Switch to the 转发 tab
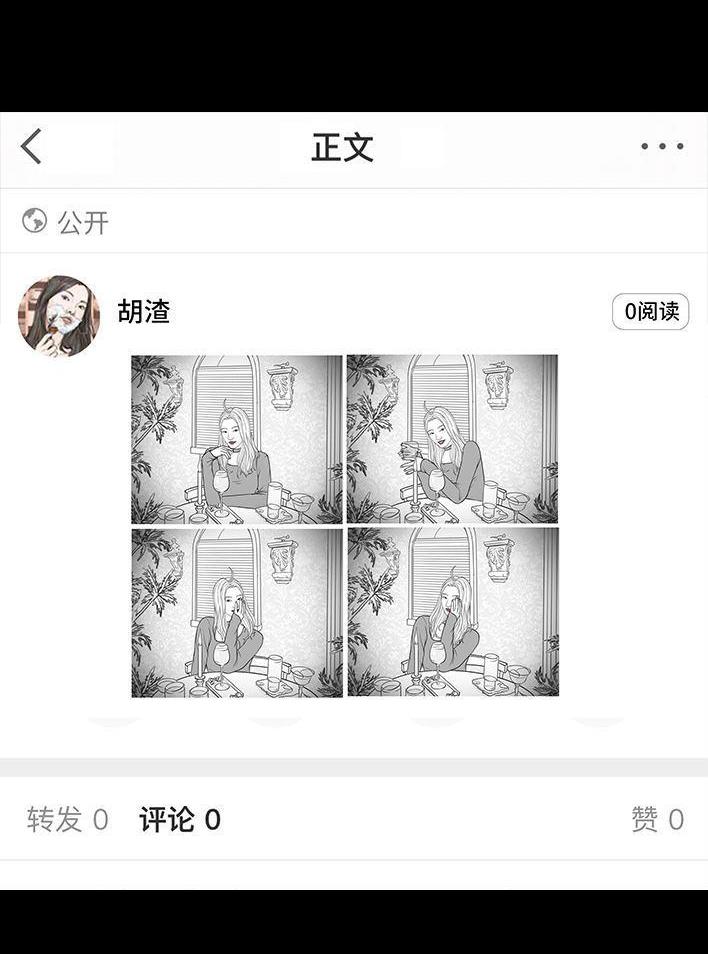This screenshot has width=708, height=954. 67,820
